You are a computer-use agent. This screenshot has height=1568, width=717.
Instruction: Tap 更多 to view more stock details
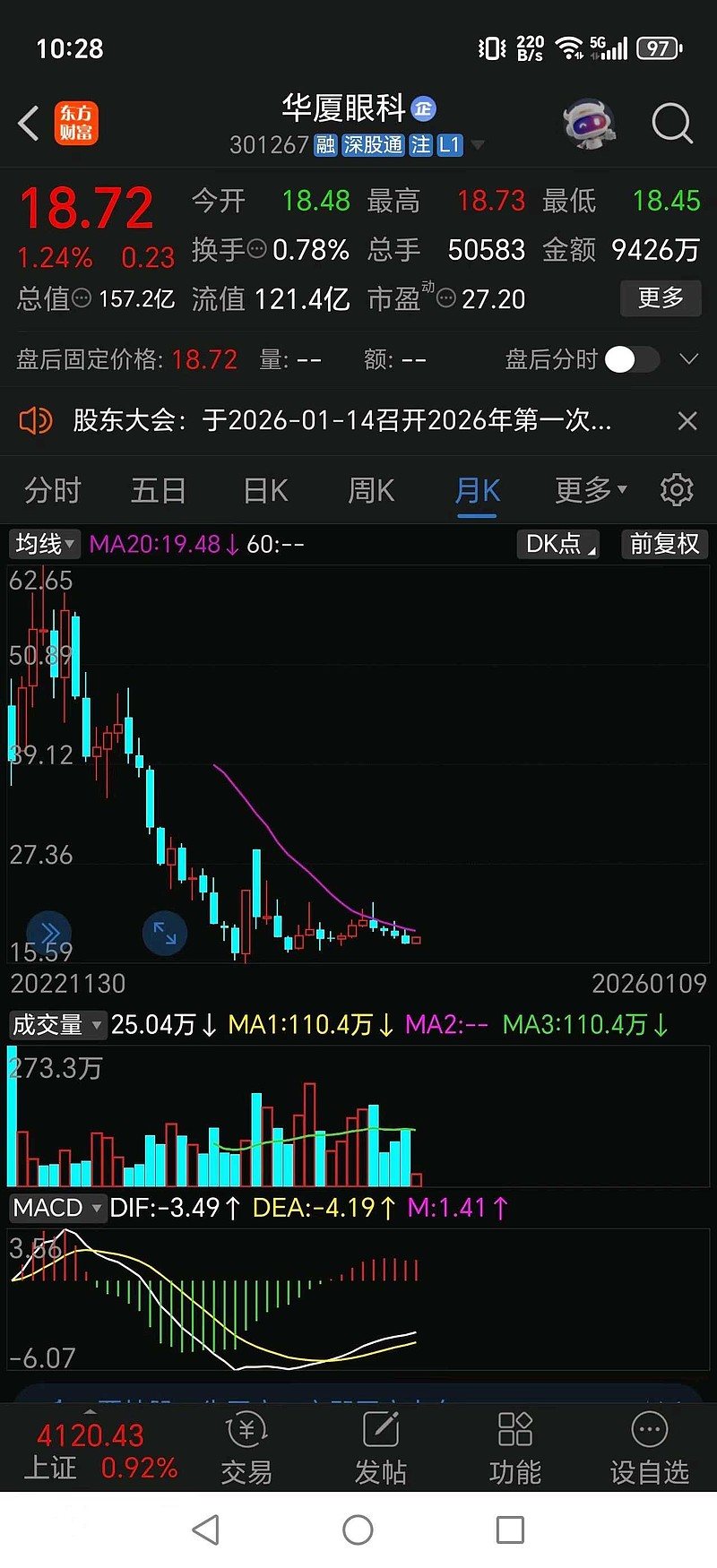click(x=661, y=298)
